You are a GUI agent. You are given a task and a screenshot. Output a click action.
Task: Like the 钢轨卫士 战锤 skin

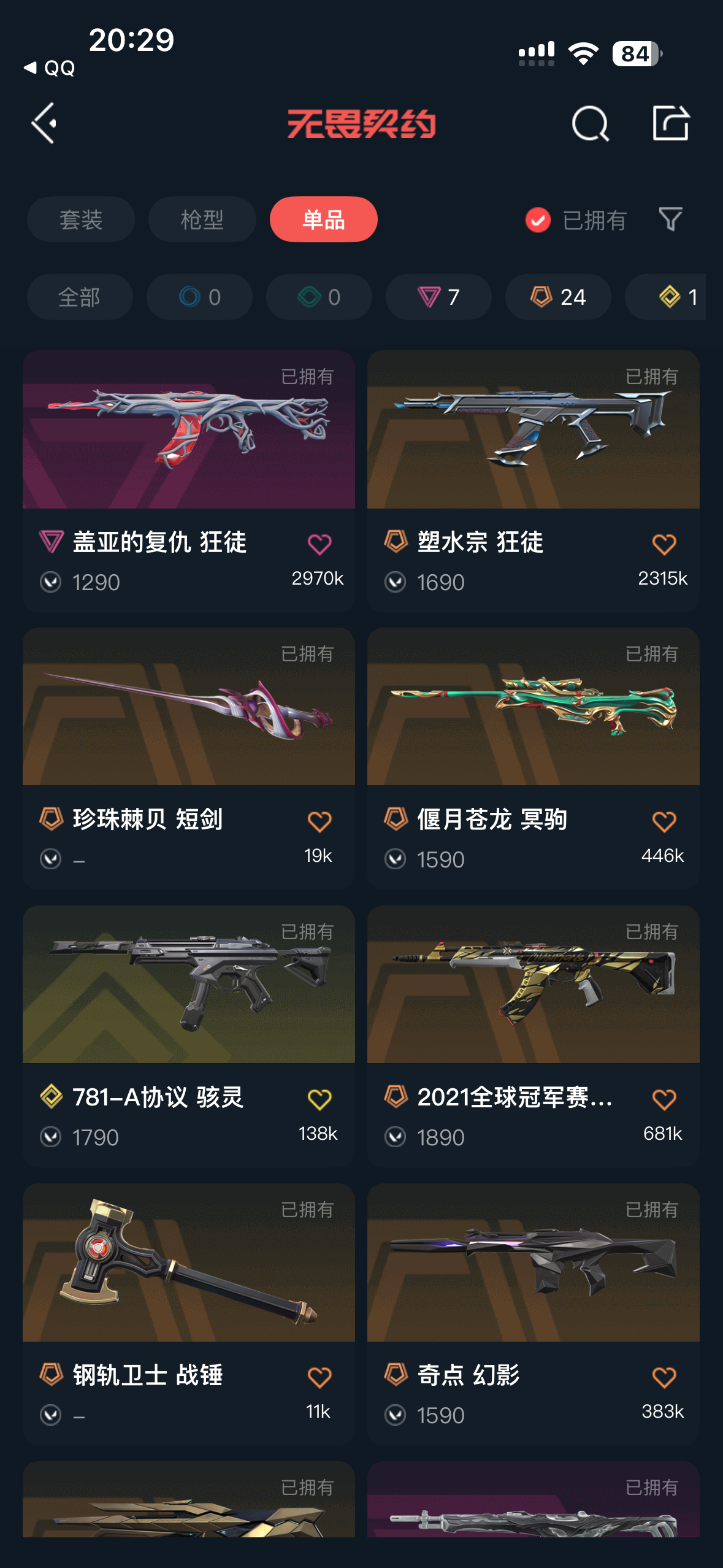pyautogui.click(x=319, y=1377)
